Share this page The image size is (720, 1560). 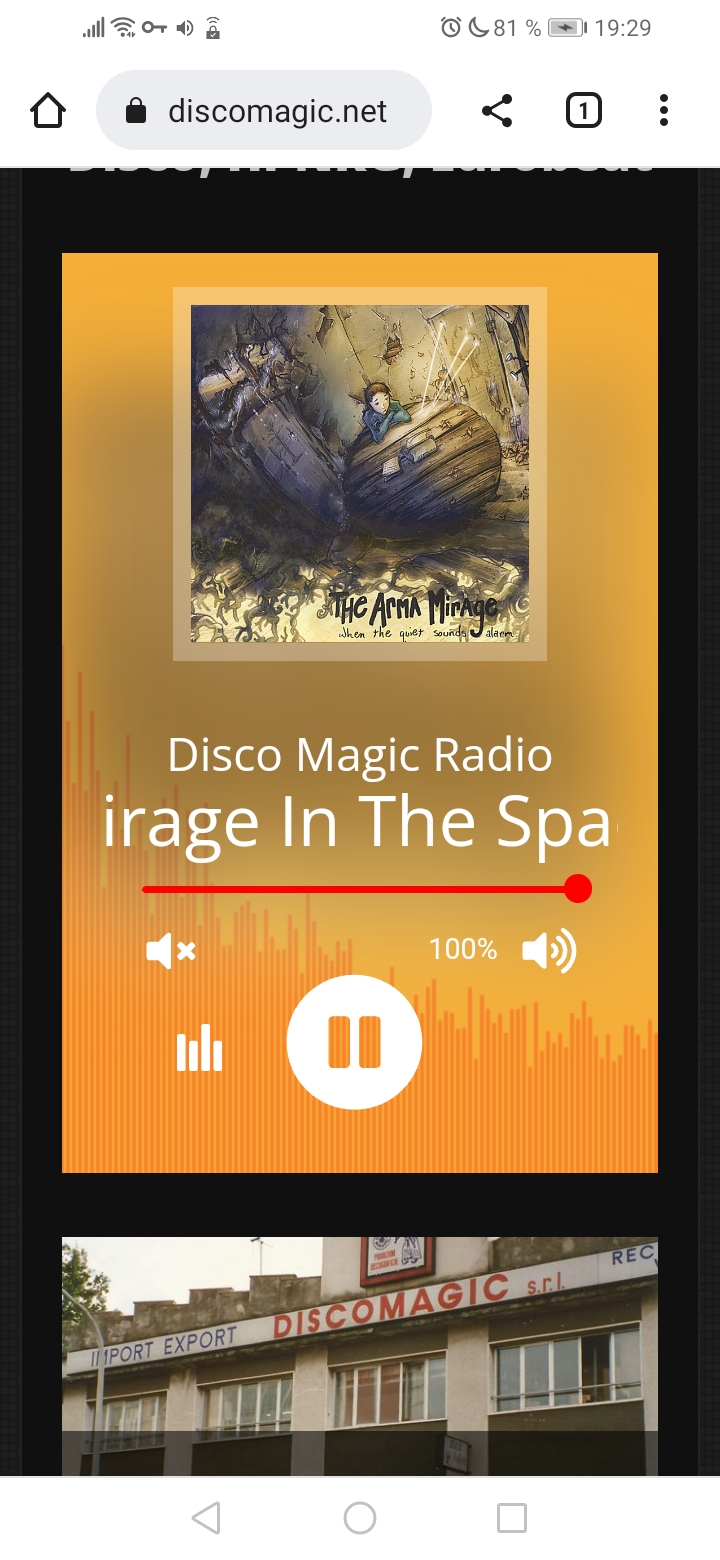click(x=497, y=110)
